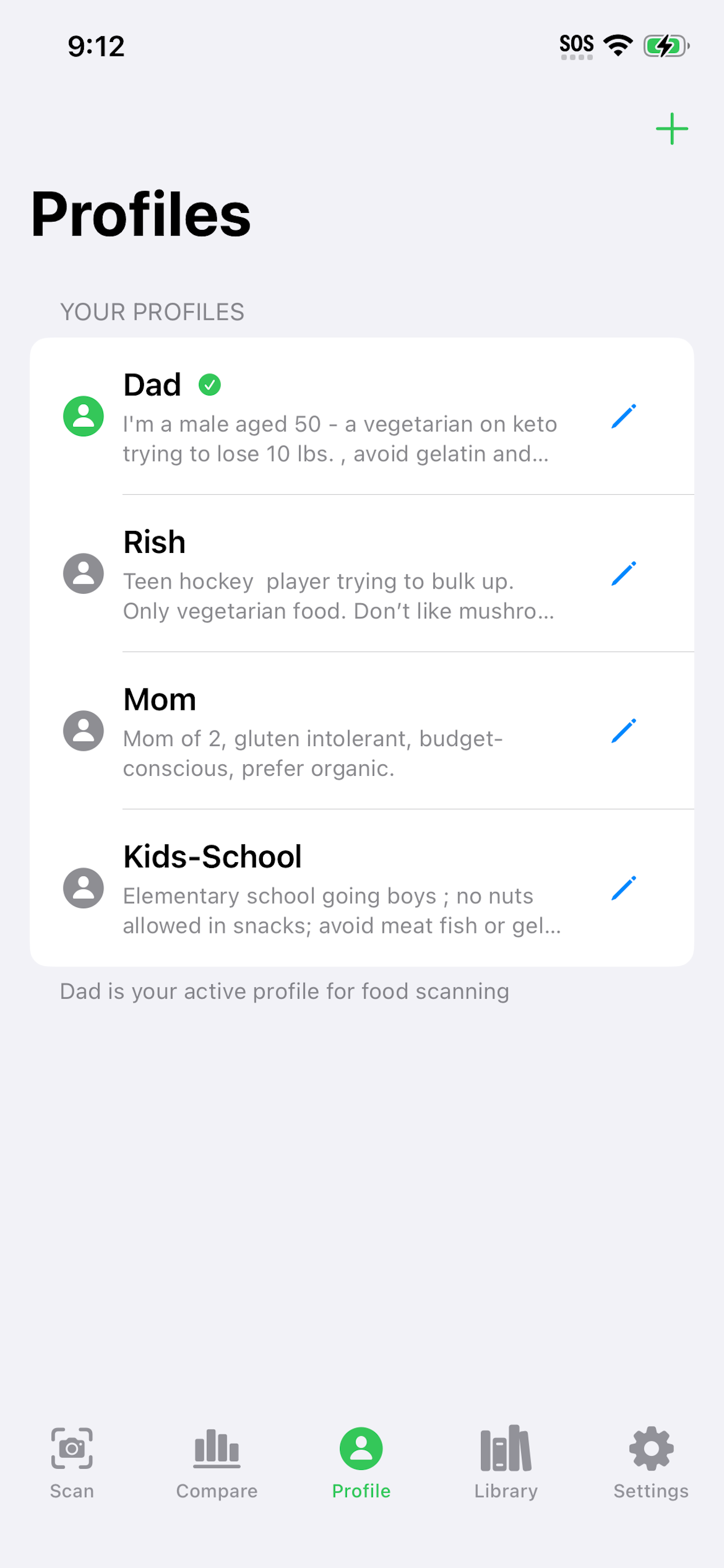Add a new profile with plus icon
724x1568 pixels.
(x=672, y=129)
